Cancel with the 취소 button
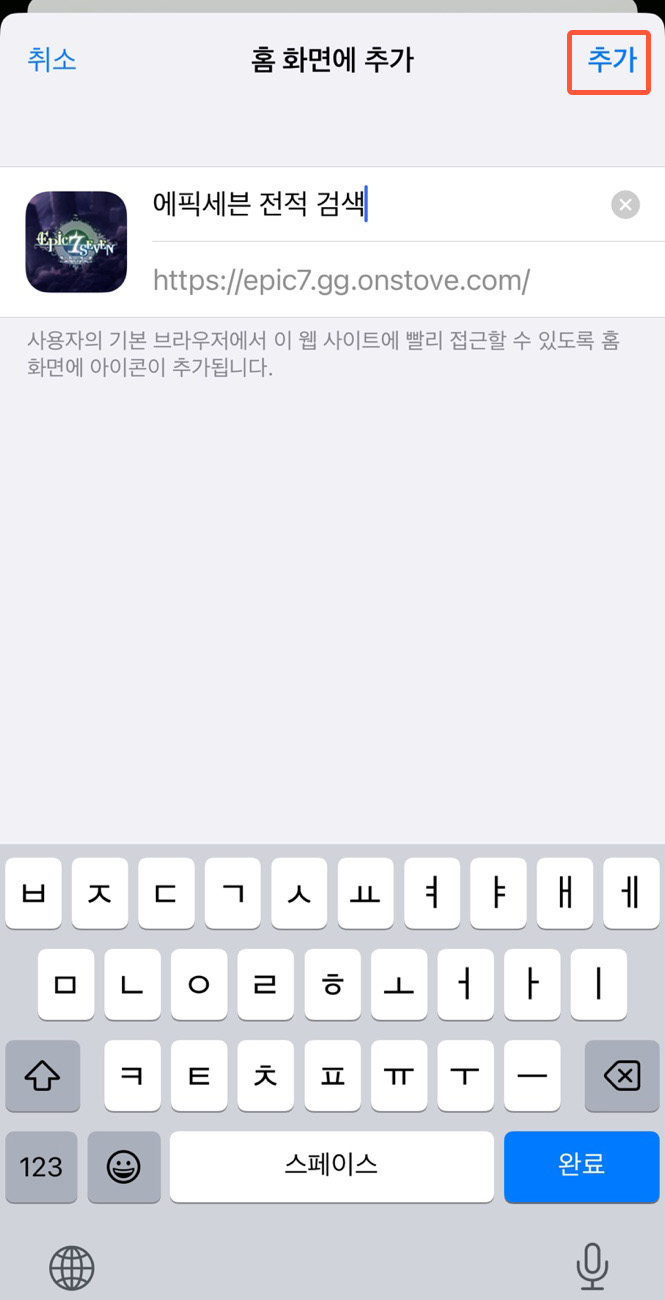Viewport: 665px width, 1300px height. click(x=51, y=60)
